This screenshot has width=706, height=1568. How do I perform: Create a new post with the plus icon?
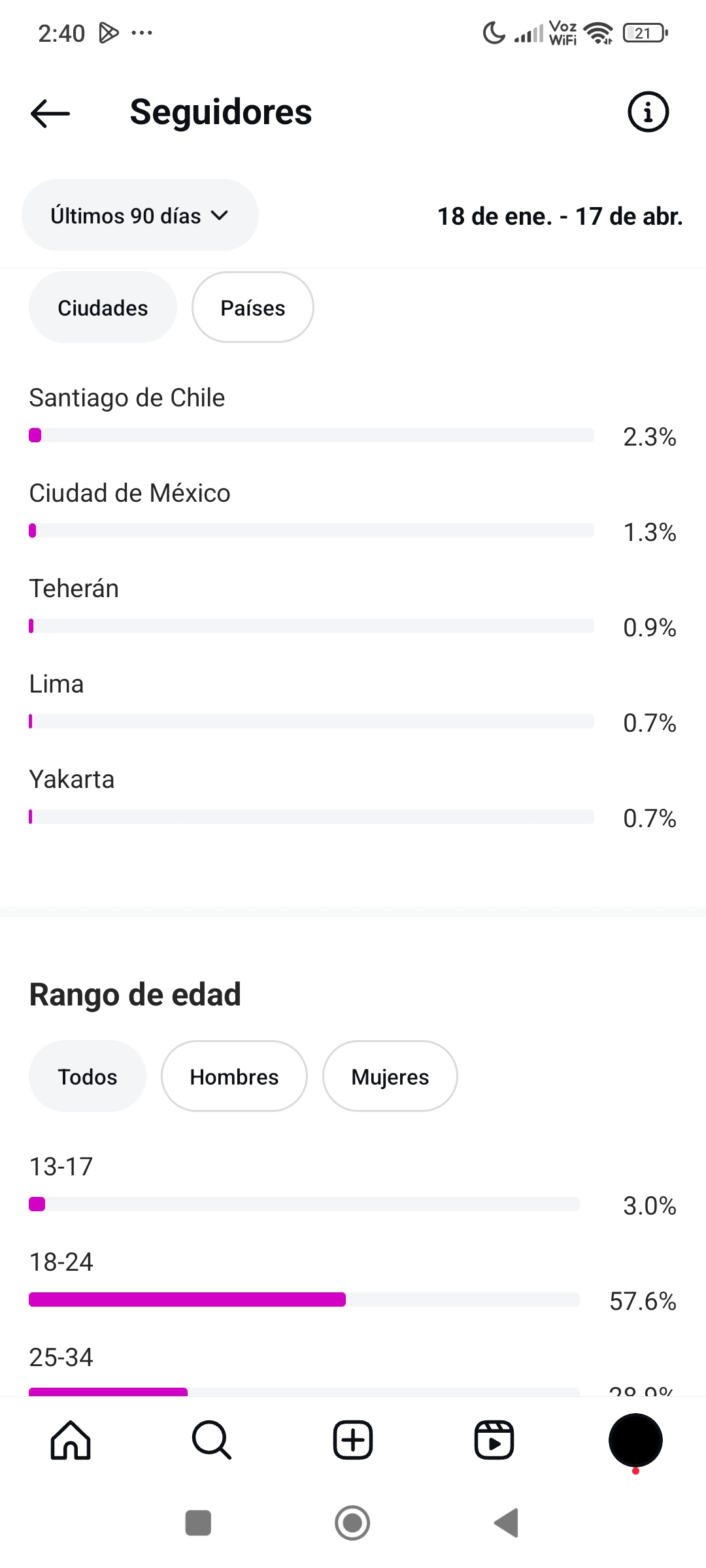[x=353, y=1440]
